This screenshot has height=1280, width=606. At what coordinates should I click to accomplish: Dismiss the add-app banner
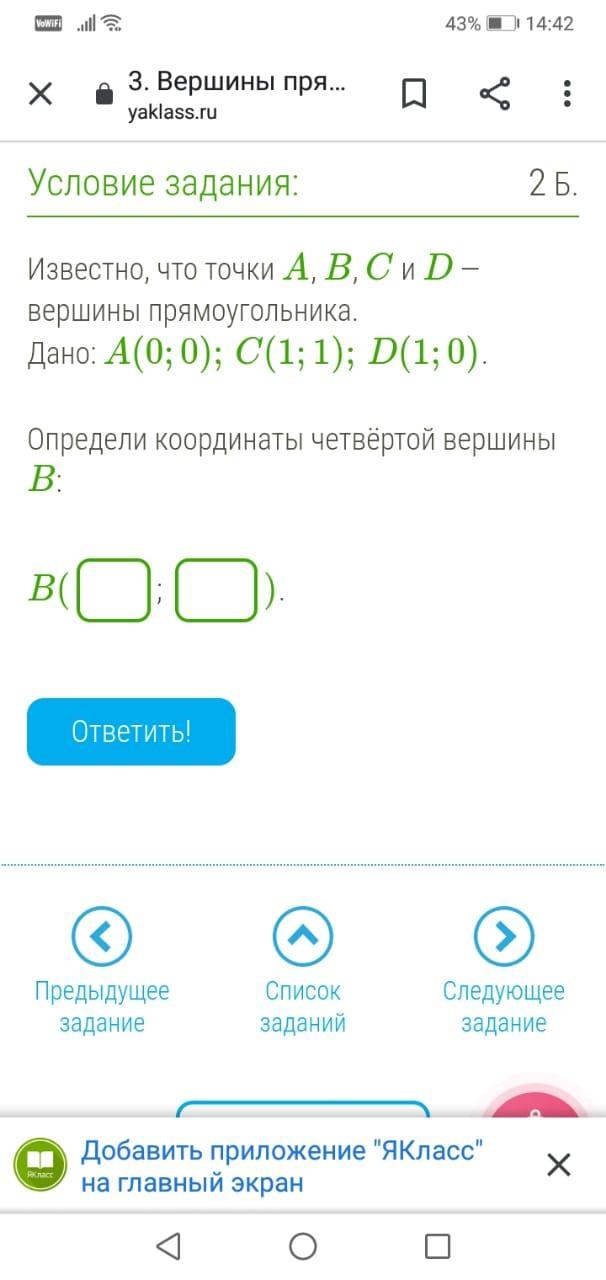pyautogui.click(x=559, y=1165)
